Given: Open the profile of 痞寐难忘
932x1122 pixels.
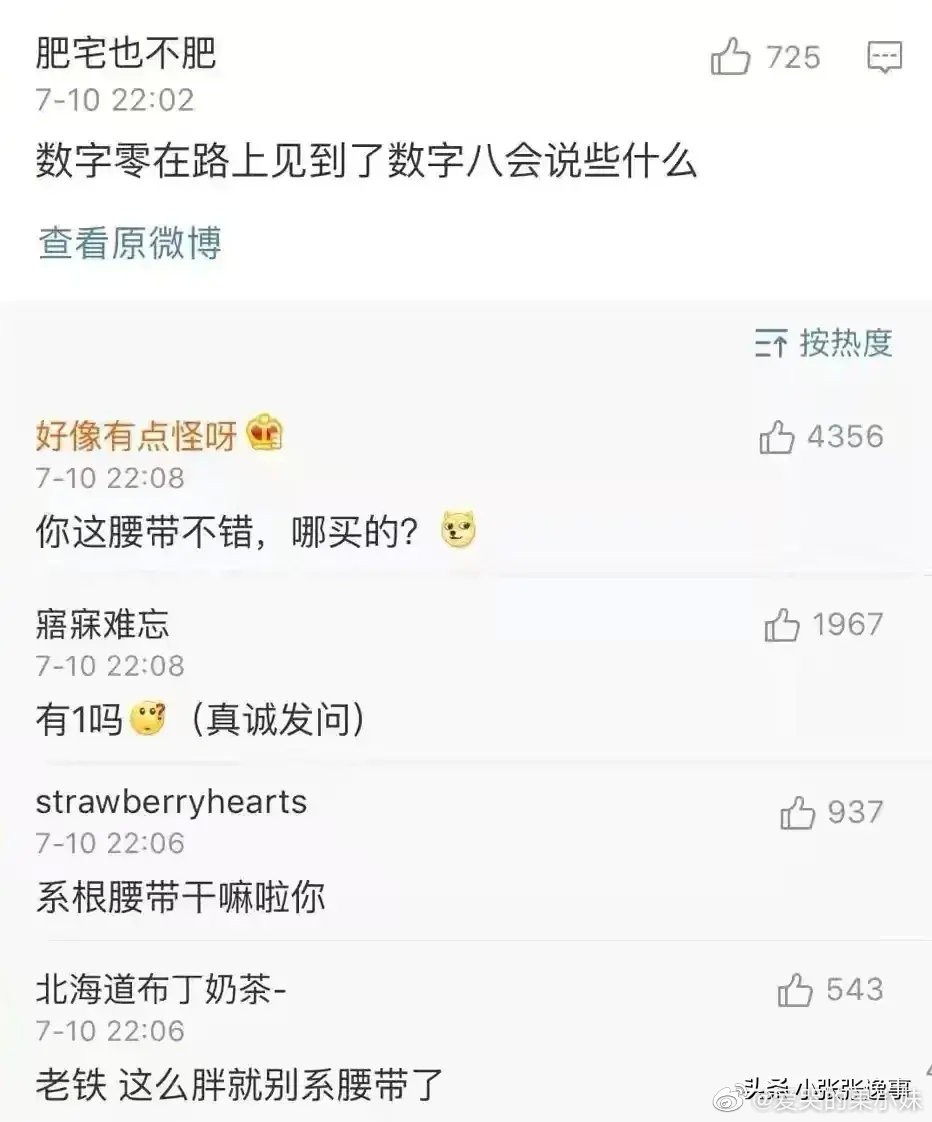Looking at the screenshot, I should click(x=102, y=624).
